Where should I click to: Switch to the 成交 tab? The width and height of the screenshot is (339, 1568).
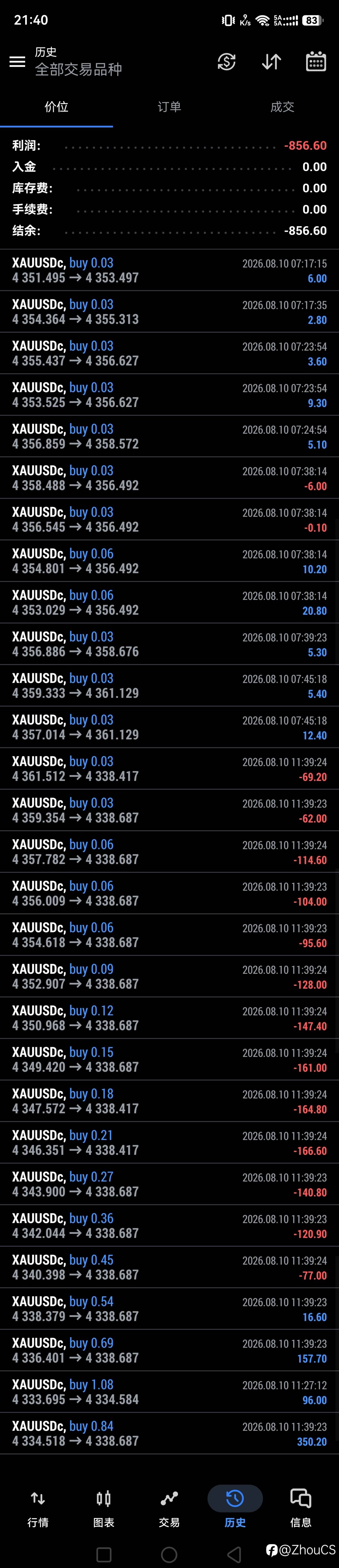pyautogui.click(x=282, y=107)
